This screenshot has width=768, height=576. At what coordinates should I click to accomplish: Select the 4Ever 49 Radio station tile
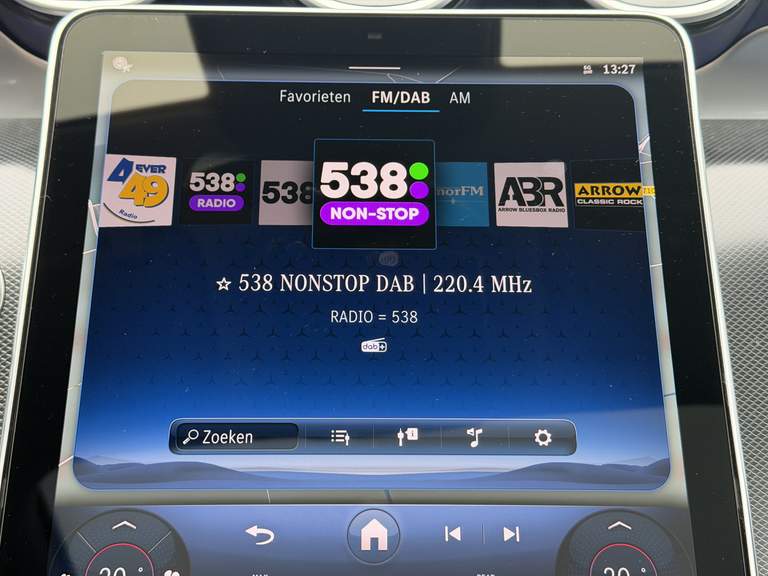point(139,191)
